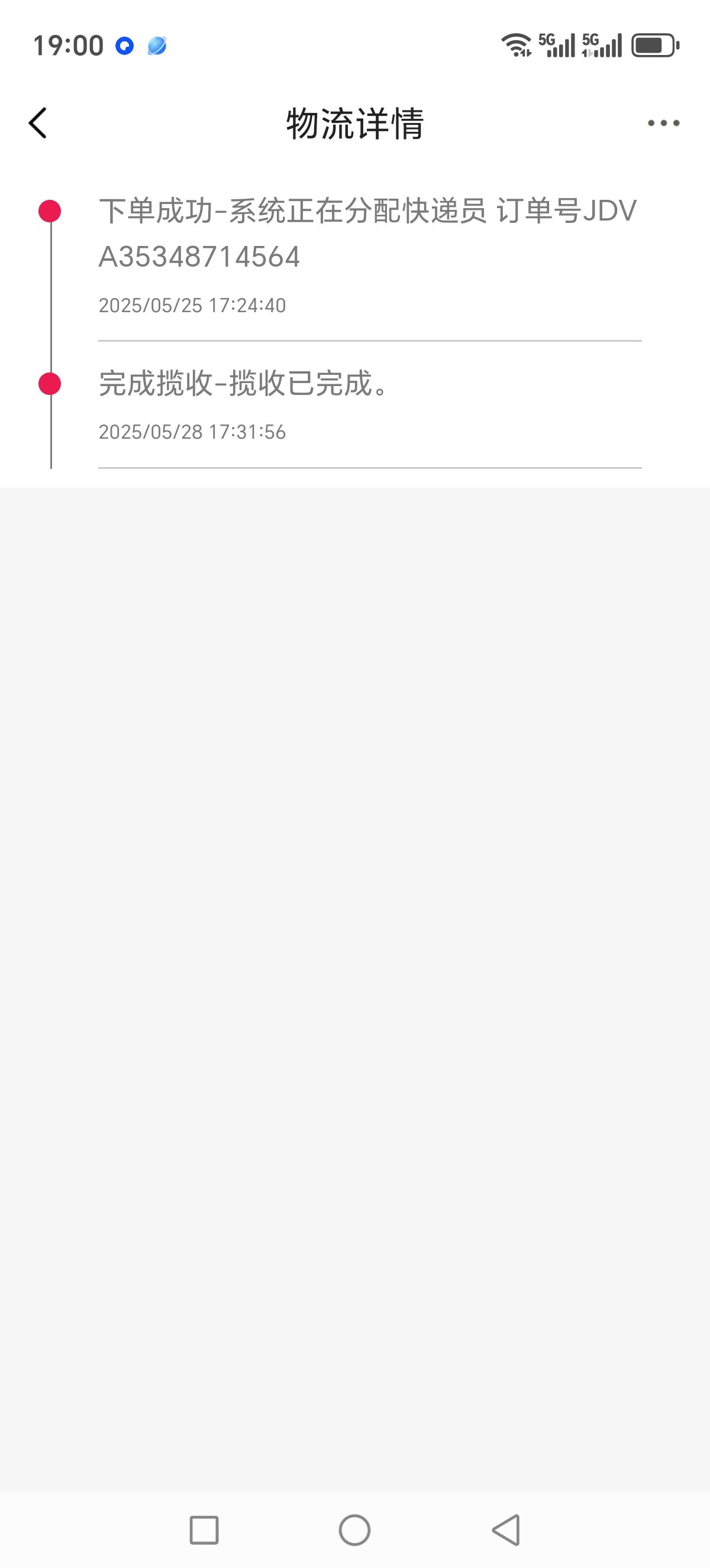This screenshot has width=710, height=1568.
Task: Open the three-dot overflow menu
Action: click(663, 123)
